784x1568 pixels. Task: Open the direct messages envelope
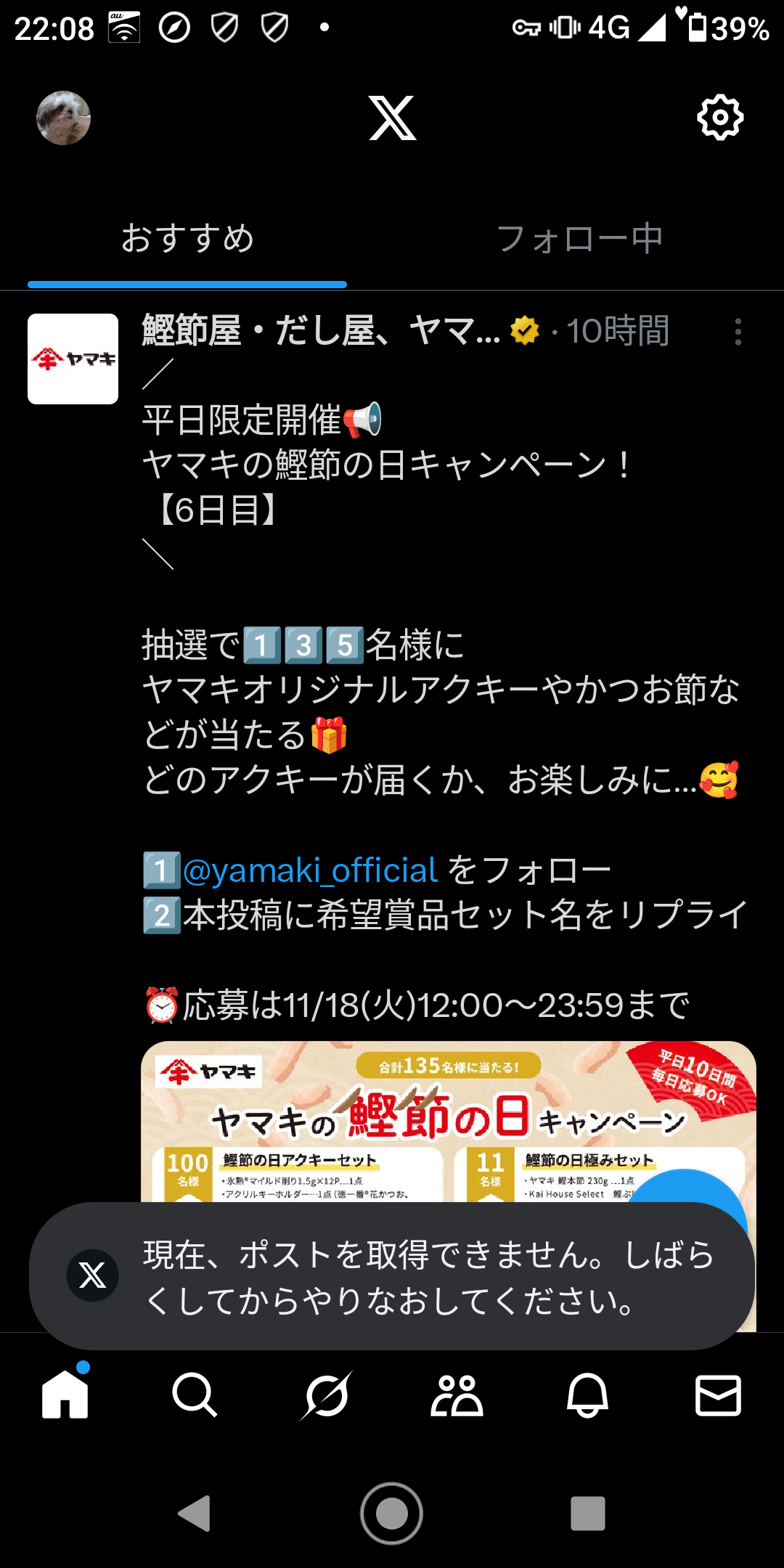[x=718, y=1395]
